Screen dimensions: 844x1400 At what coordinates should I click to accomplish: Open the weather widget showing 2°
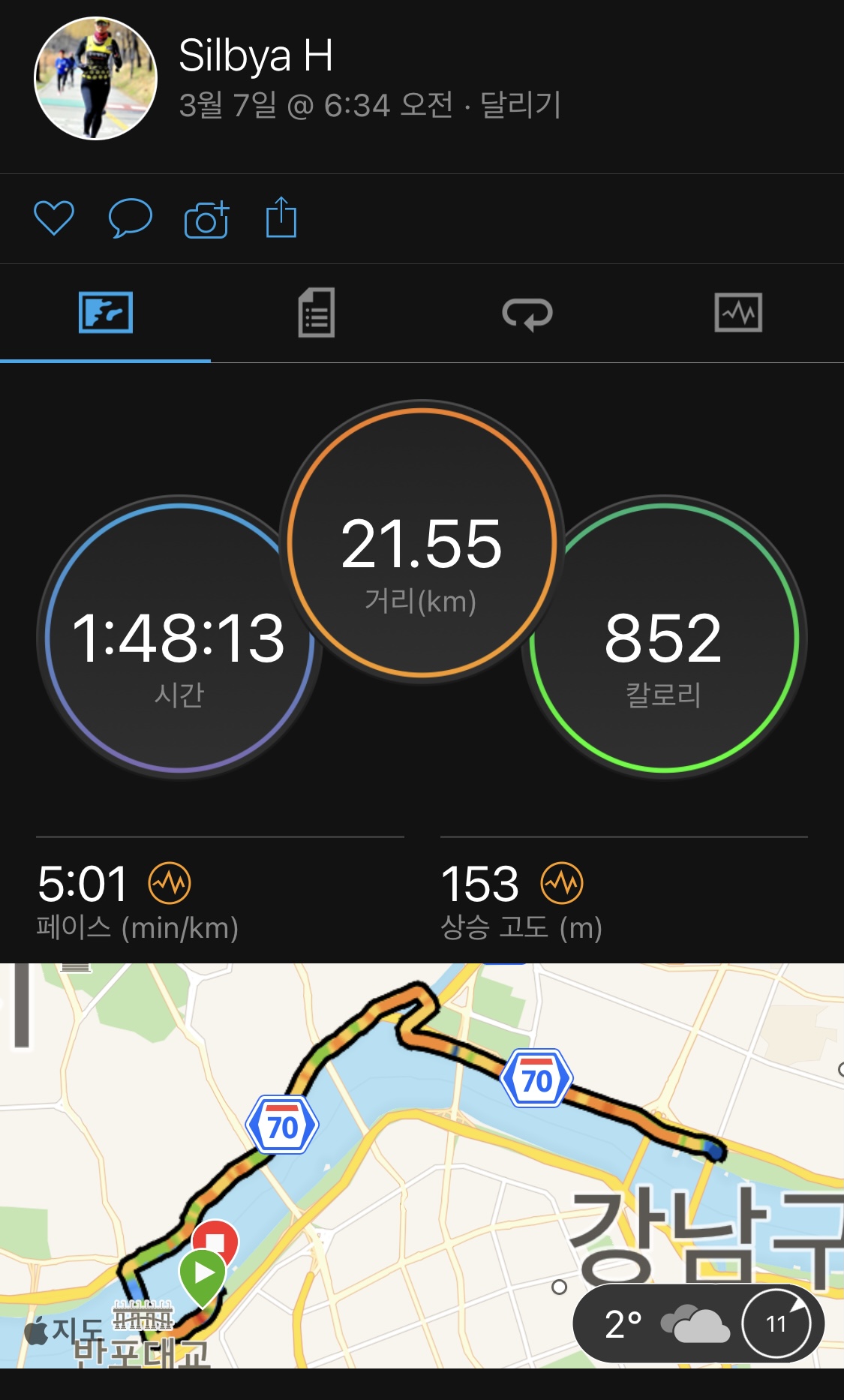point(698,1324)
